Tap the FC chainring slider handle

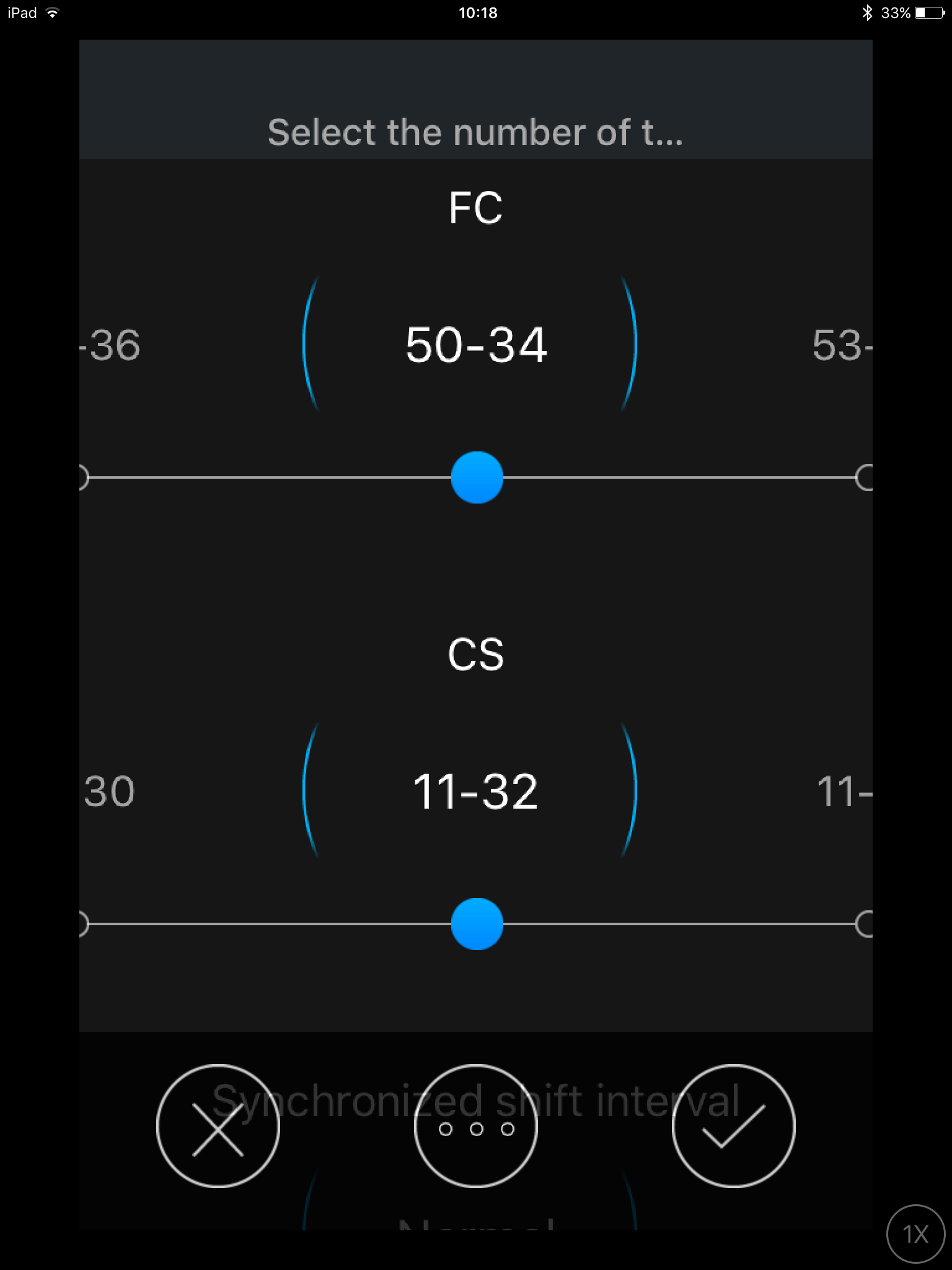click(477, 477)
